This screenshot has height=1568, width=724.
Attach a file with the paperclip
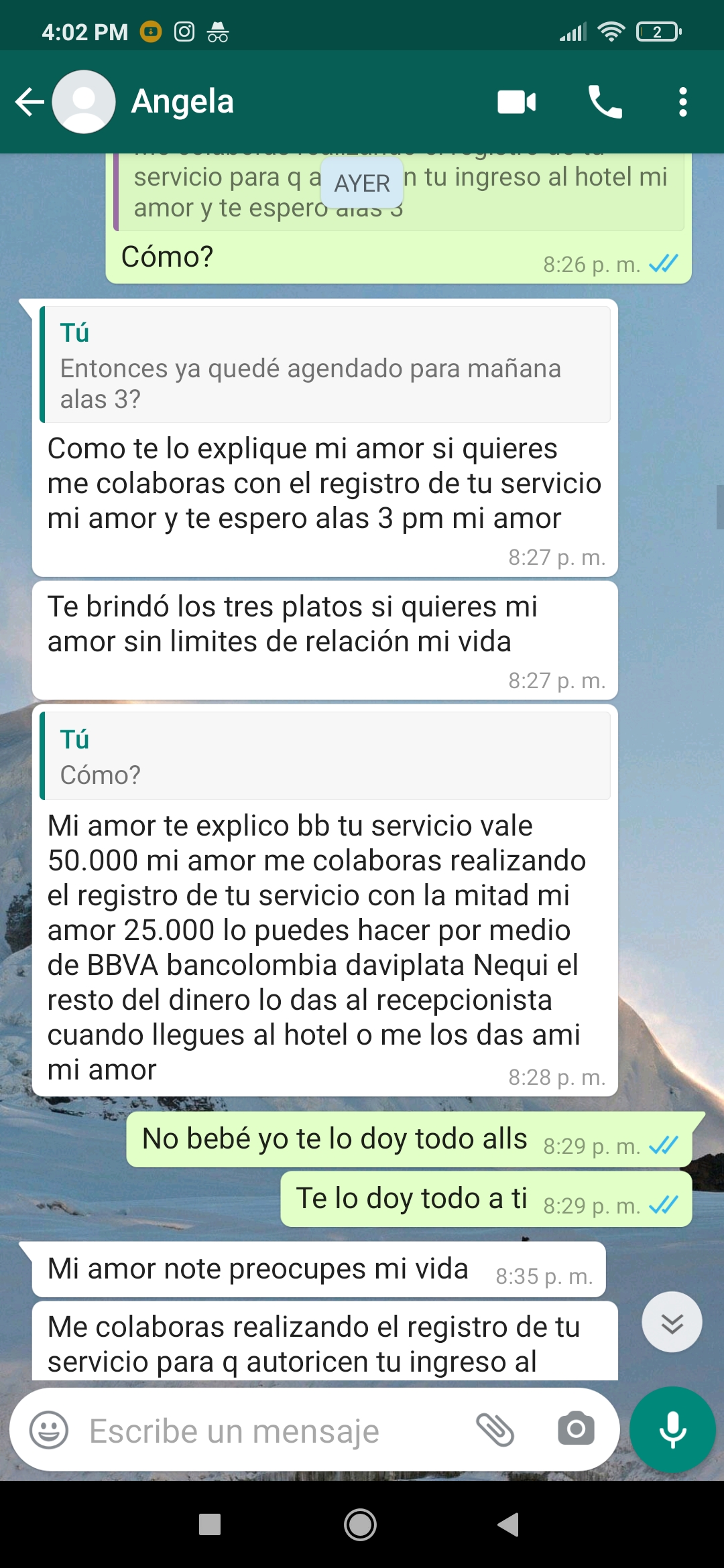[495, 1430]
